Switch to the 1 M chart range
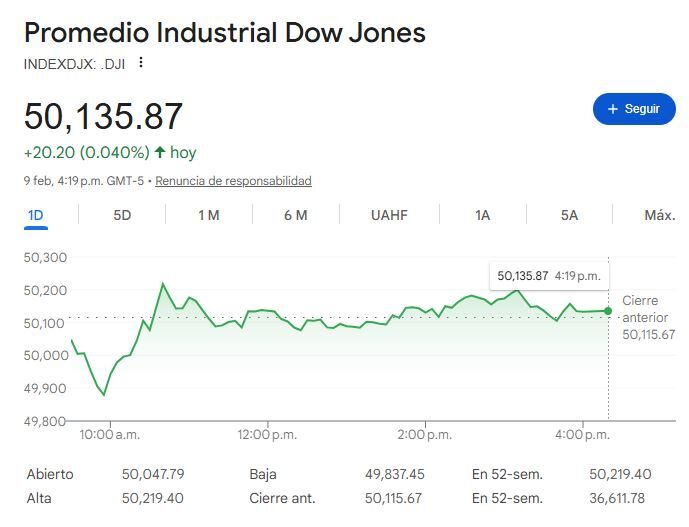This screenshot has height=527, width=689. [208, 215]
